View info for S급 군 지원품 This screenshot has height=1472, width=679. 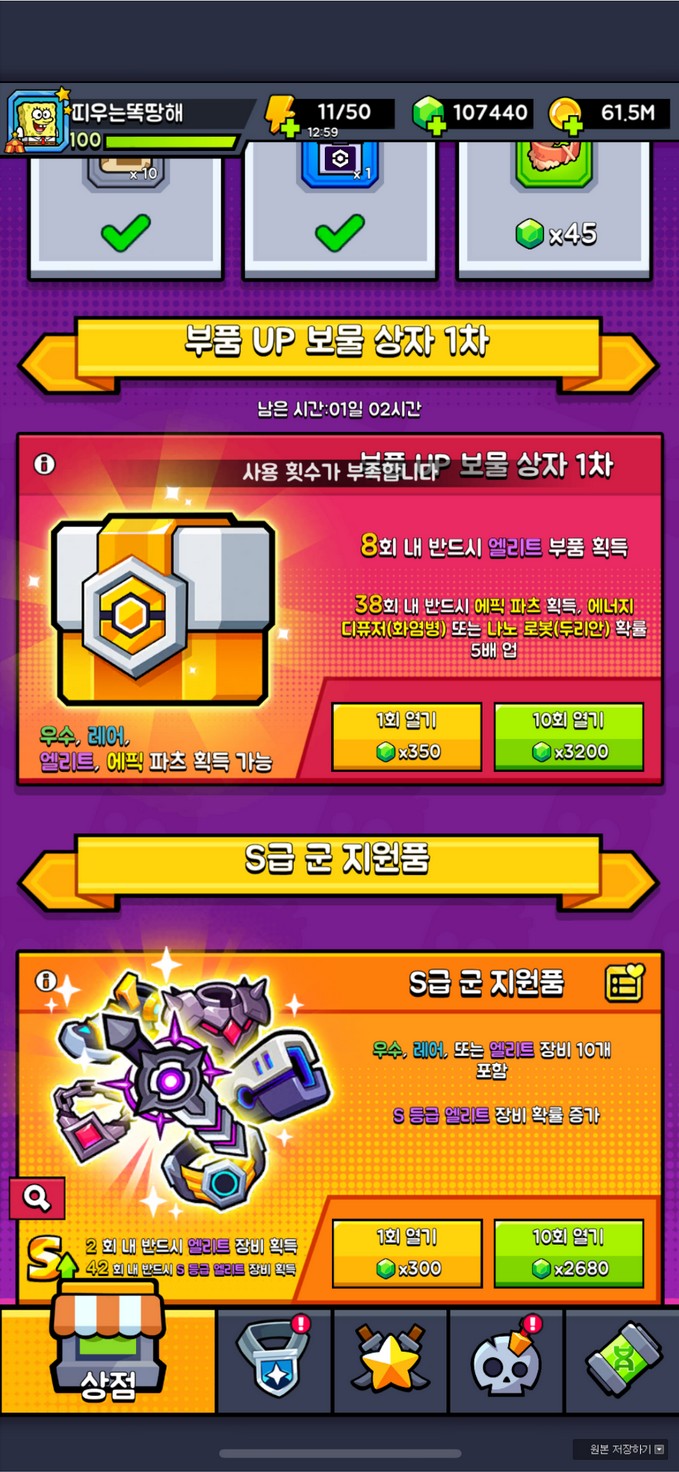click(x=45, y=981)
